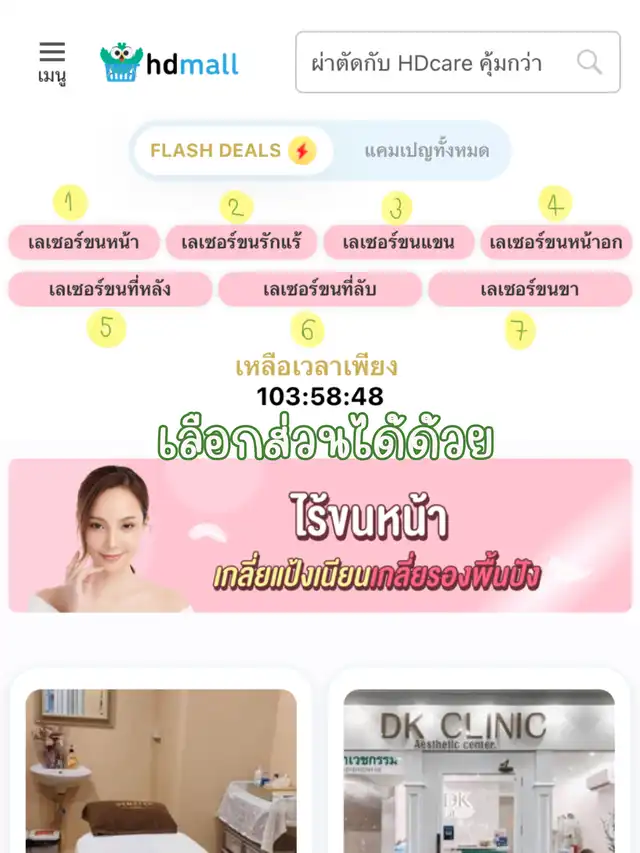
Task: Select the เลเซอร์ขนขา chip
Action: [529, 290]
